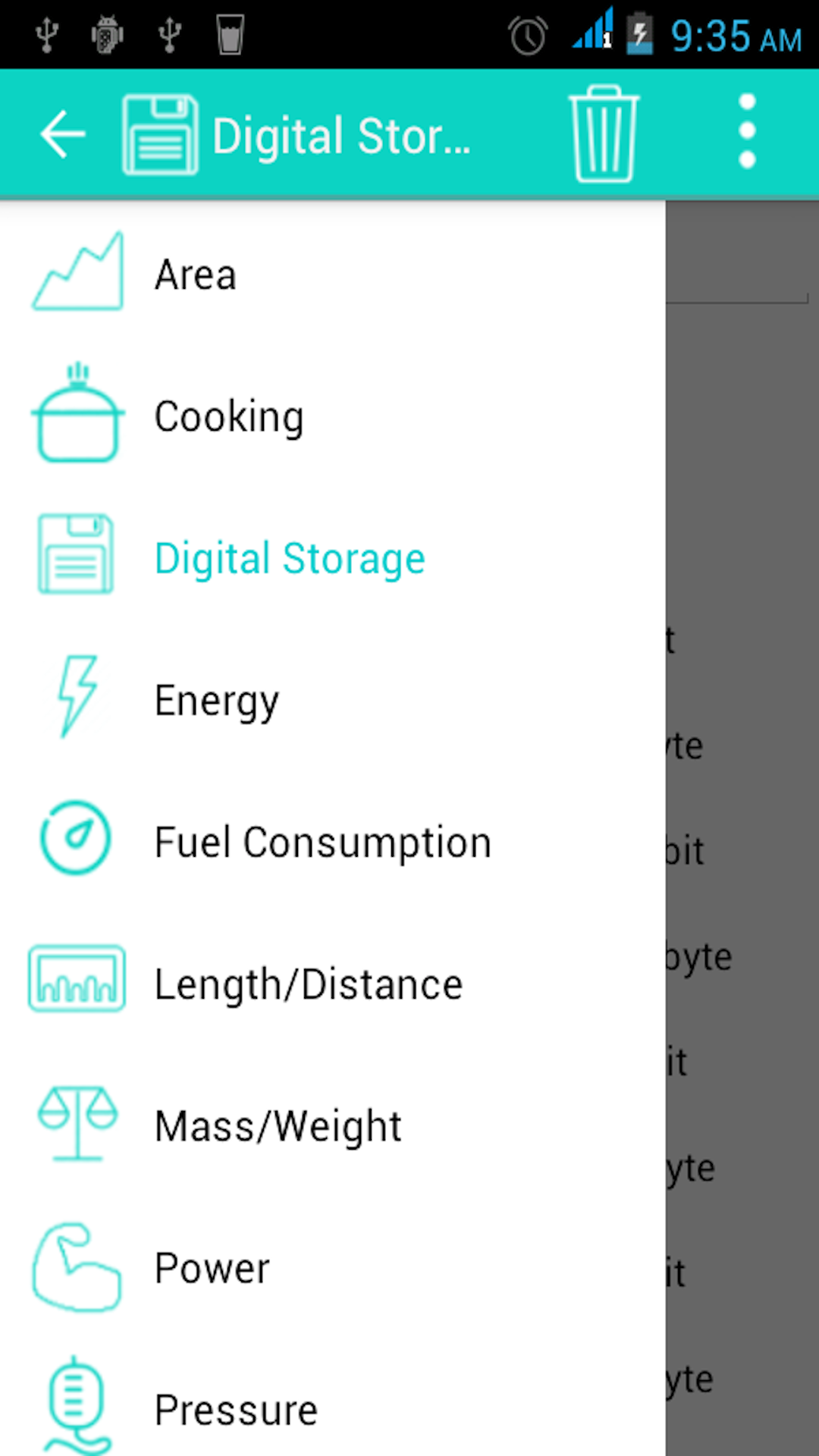
Task: Click the Length/Distance ruler icon
Action: (77, 981)
